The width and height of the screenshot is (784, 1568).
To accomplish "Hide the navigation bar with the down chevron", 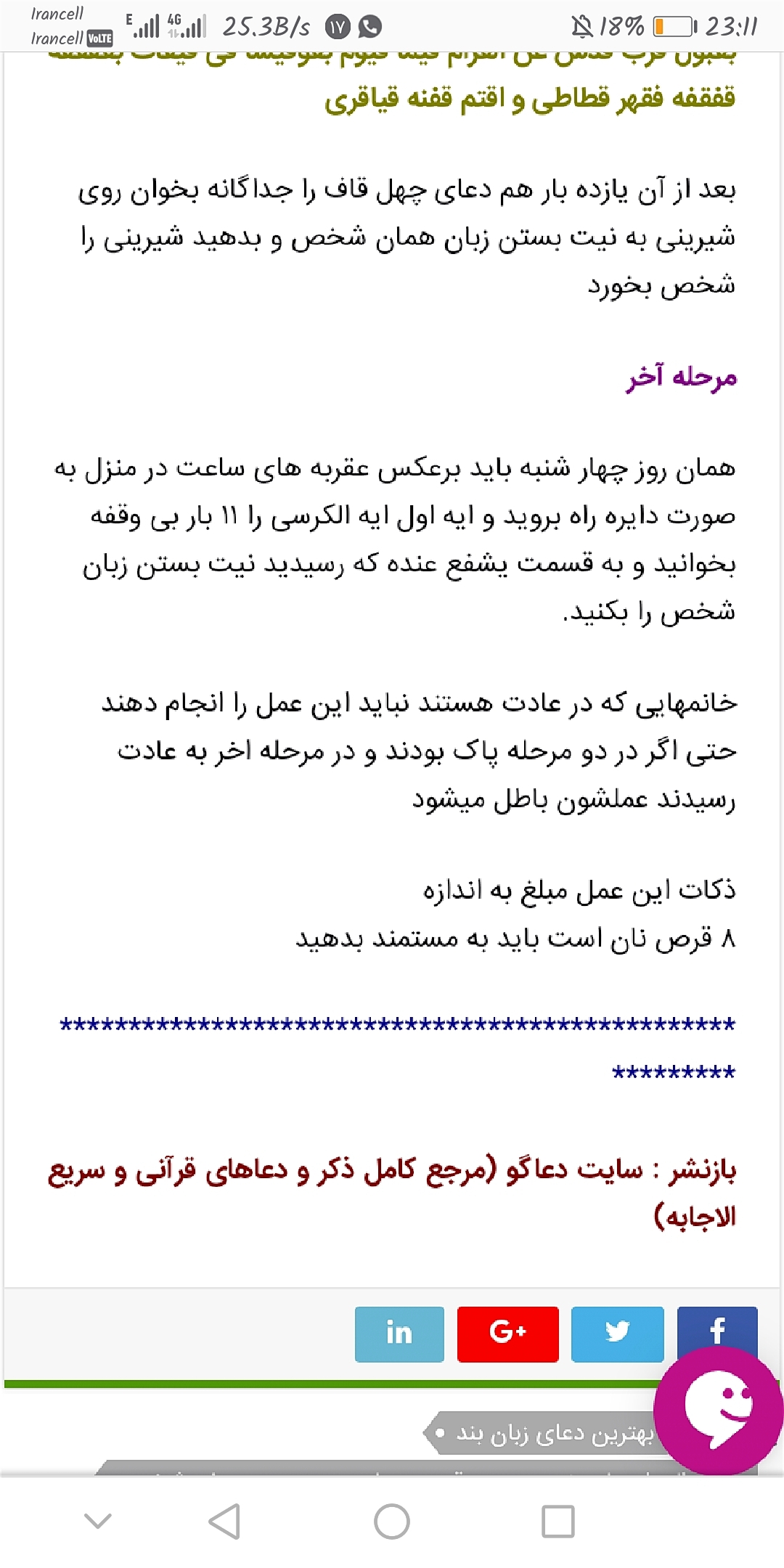I will point(98,1521).
